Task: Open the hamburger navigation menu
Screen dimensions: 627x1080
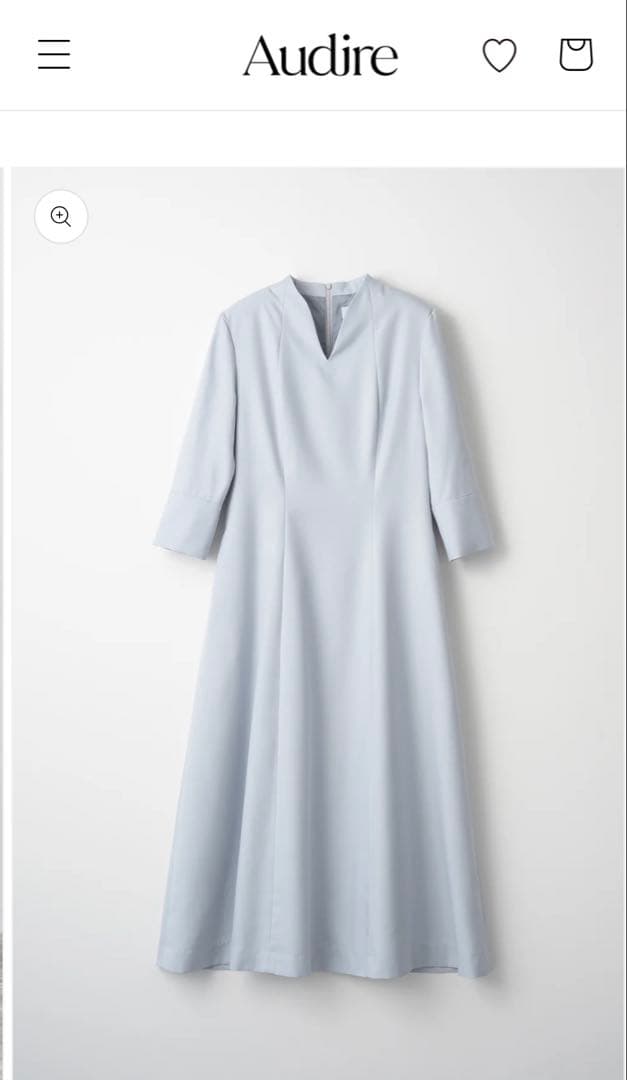Action: coord(54,54)
